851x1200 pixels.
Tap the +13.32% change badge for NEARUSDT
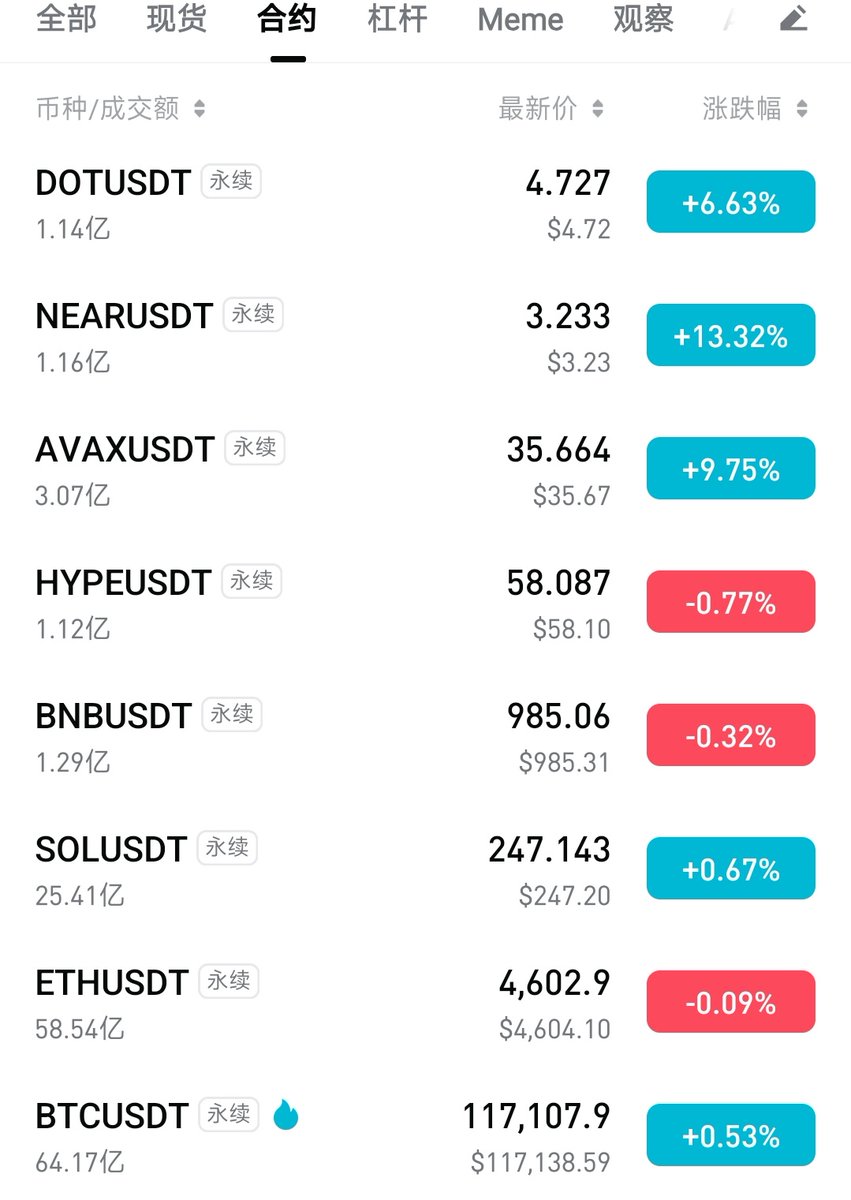click(730, 336)
